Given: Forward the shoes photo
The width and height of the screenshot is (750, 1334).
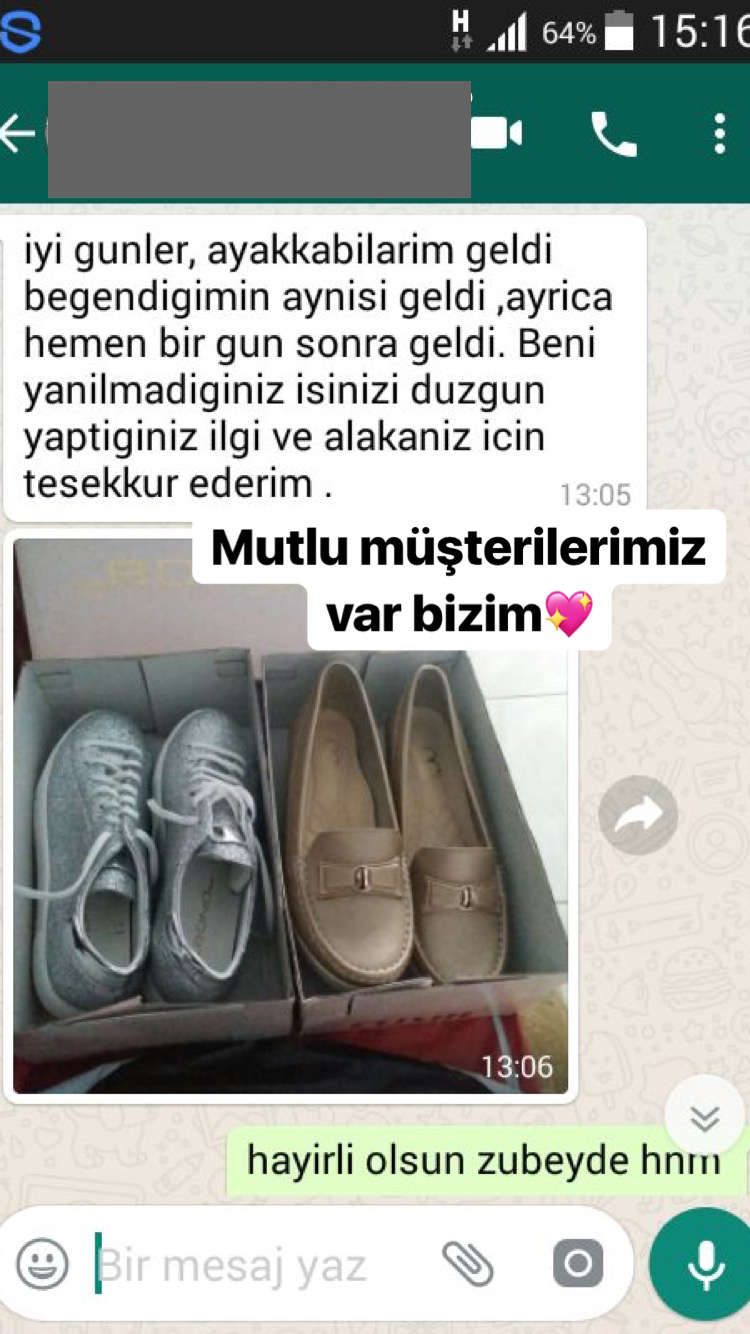Looking at the screenshot, I should (x=638, y=815).
